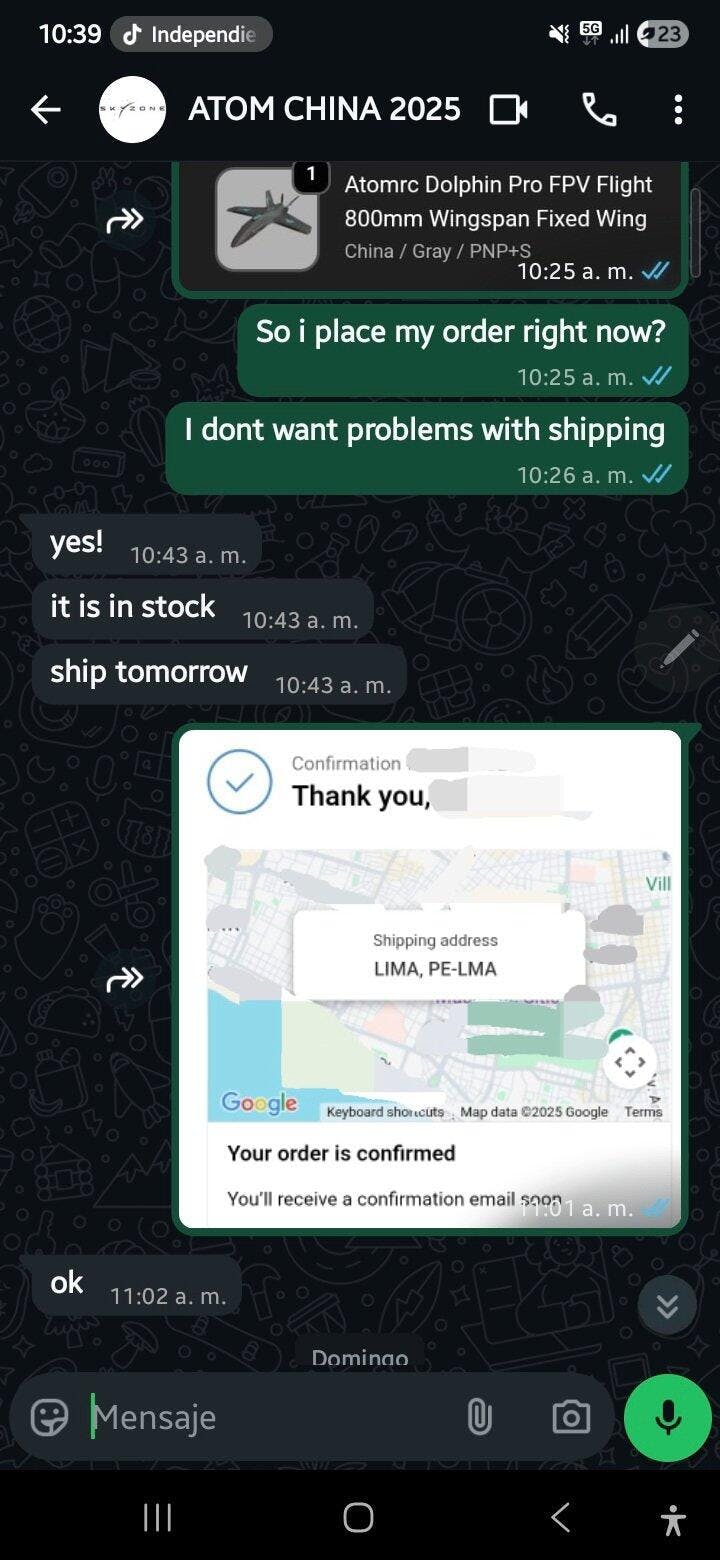Start a video call with ATOM CHINA 2025

[x=508, y=110]
